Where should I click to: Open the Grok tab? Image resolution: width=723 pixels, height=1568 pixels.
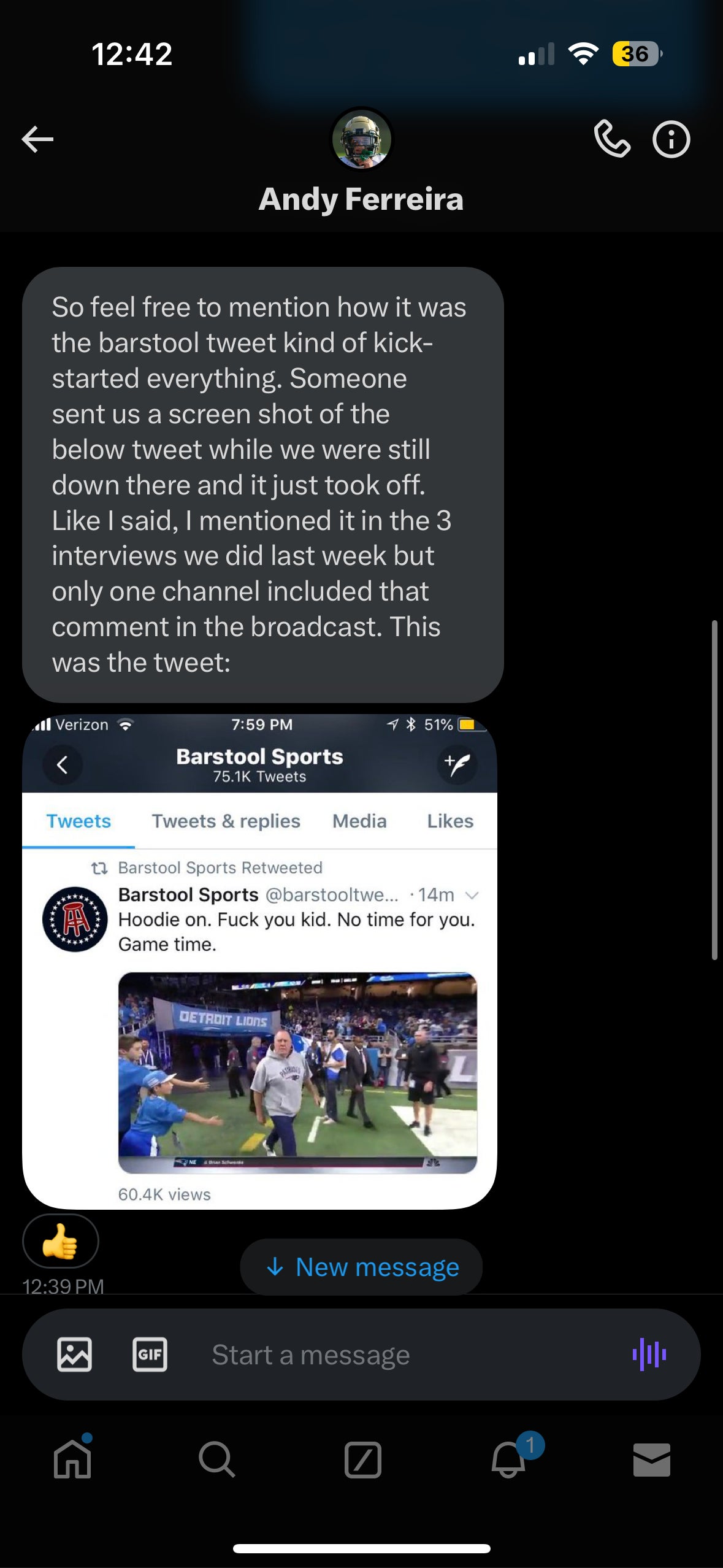(362, 1459)
